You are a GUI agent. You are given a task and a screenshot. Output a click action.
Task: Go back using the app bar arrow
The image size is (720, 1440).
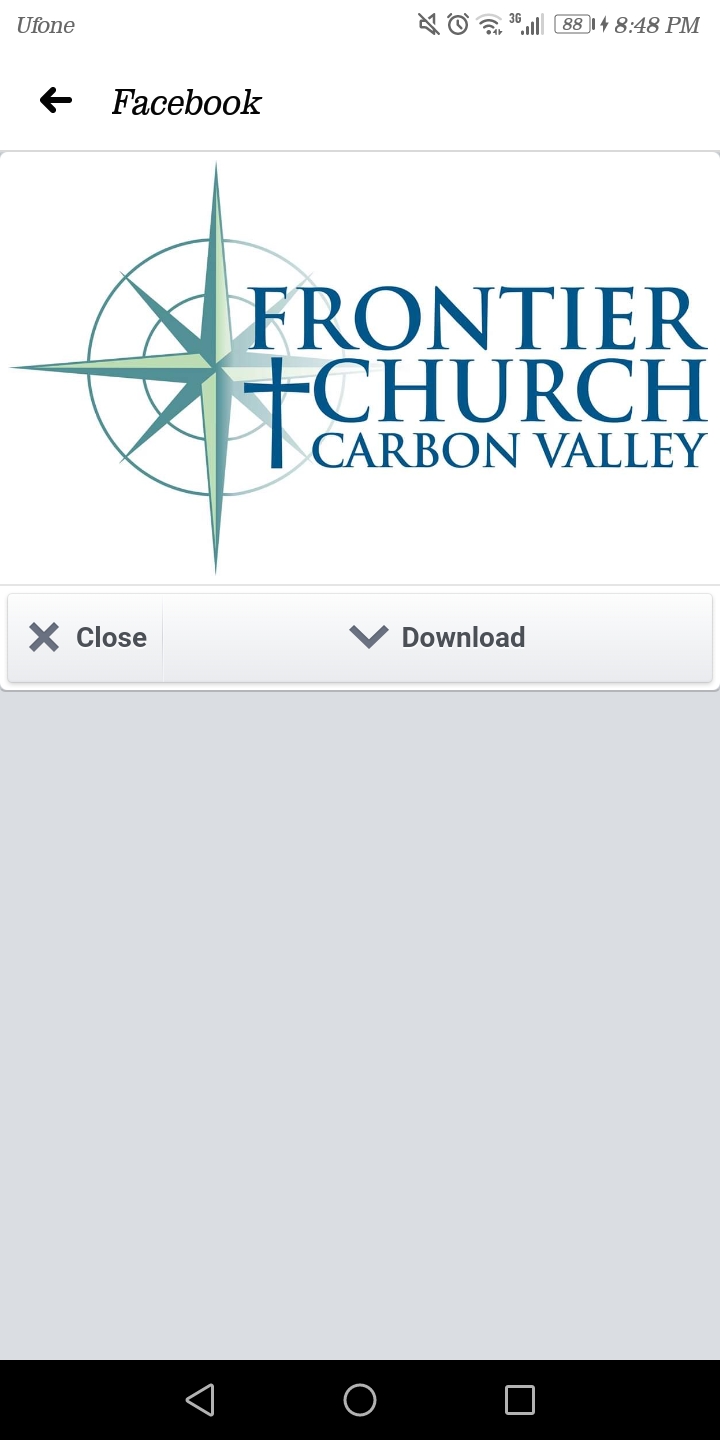tap(56, 100)
